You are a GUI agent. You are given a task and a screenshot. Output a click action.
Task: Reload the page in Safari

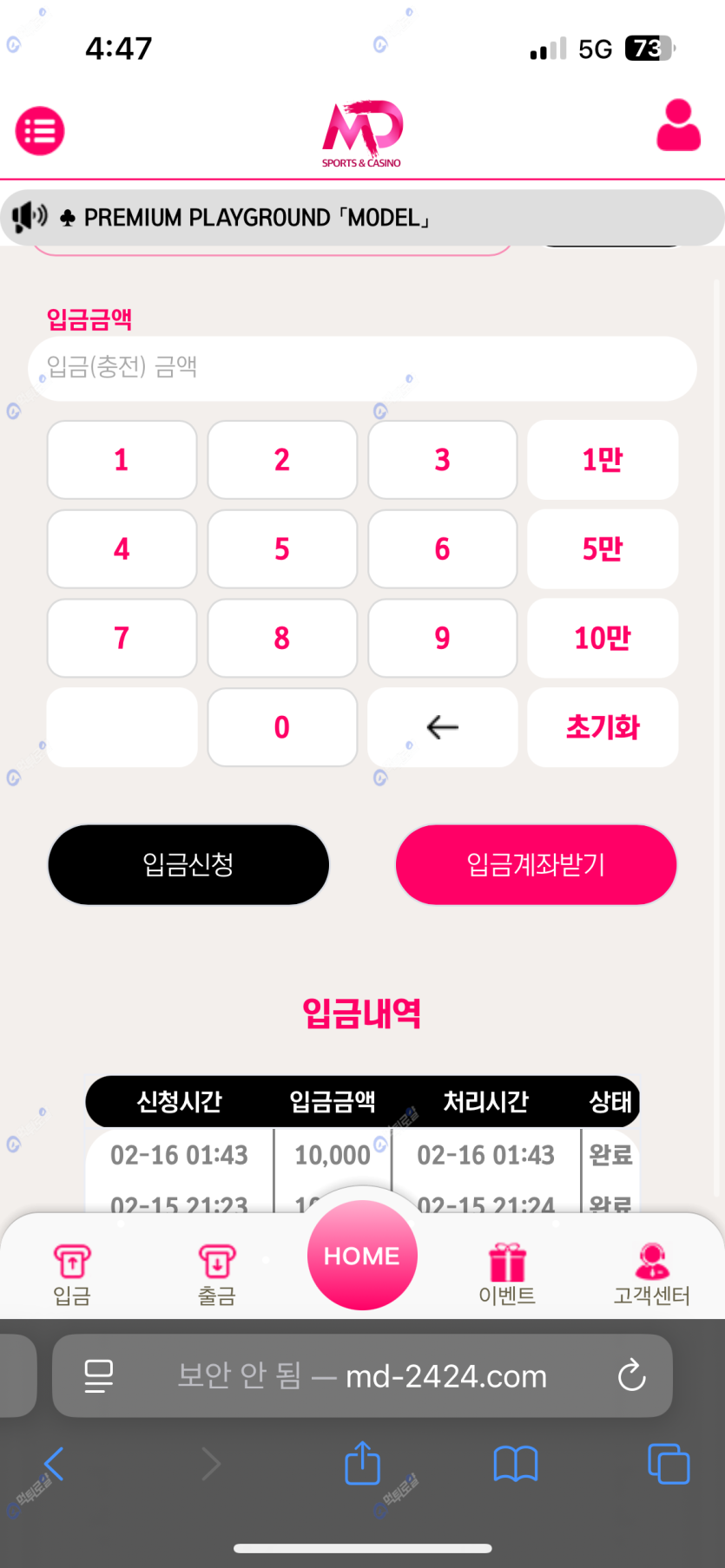631,1375
